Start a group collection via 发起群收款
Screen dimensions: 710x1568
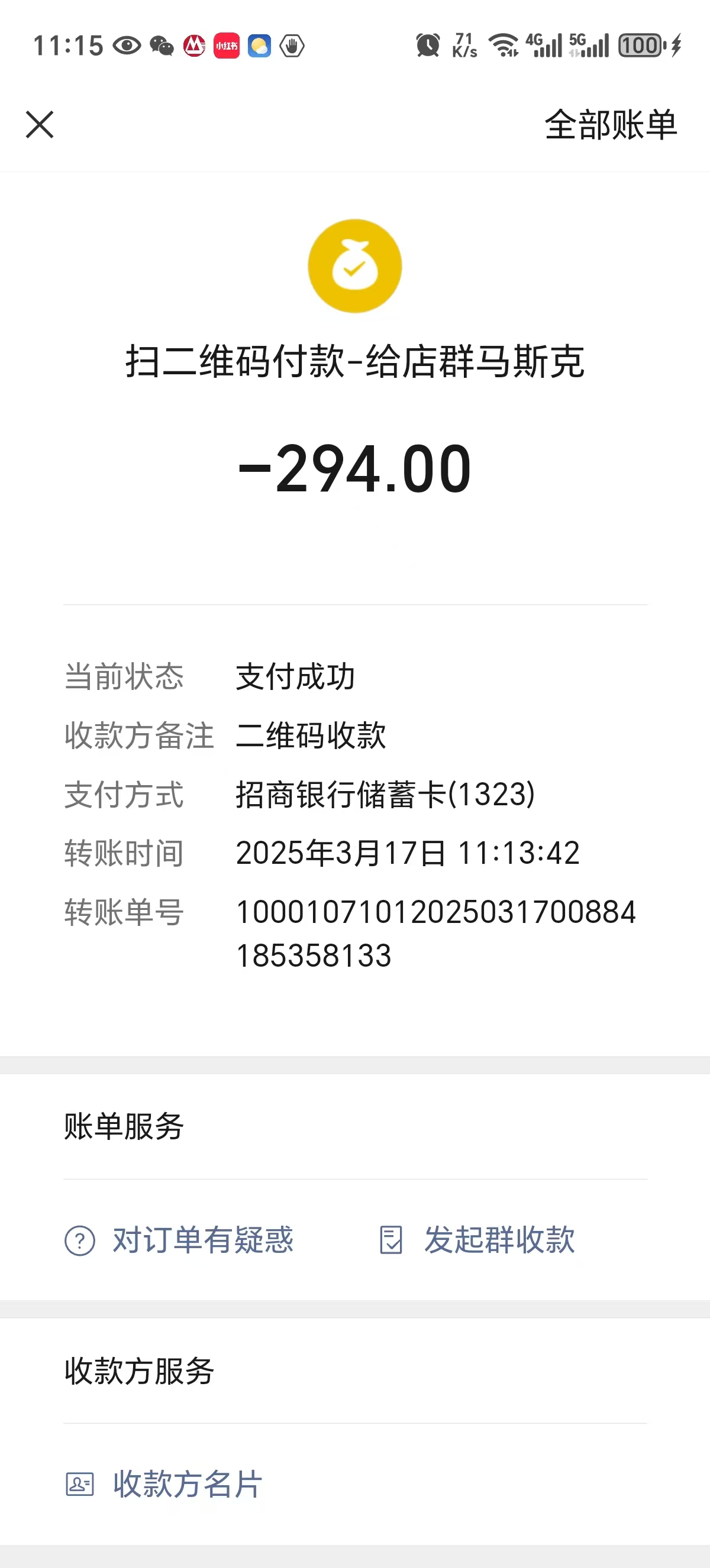tap(477, 1240)
